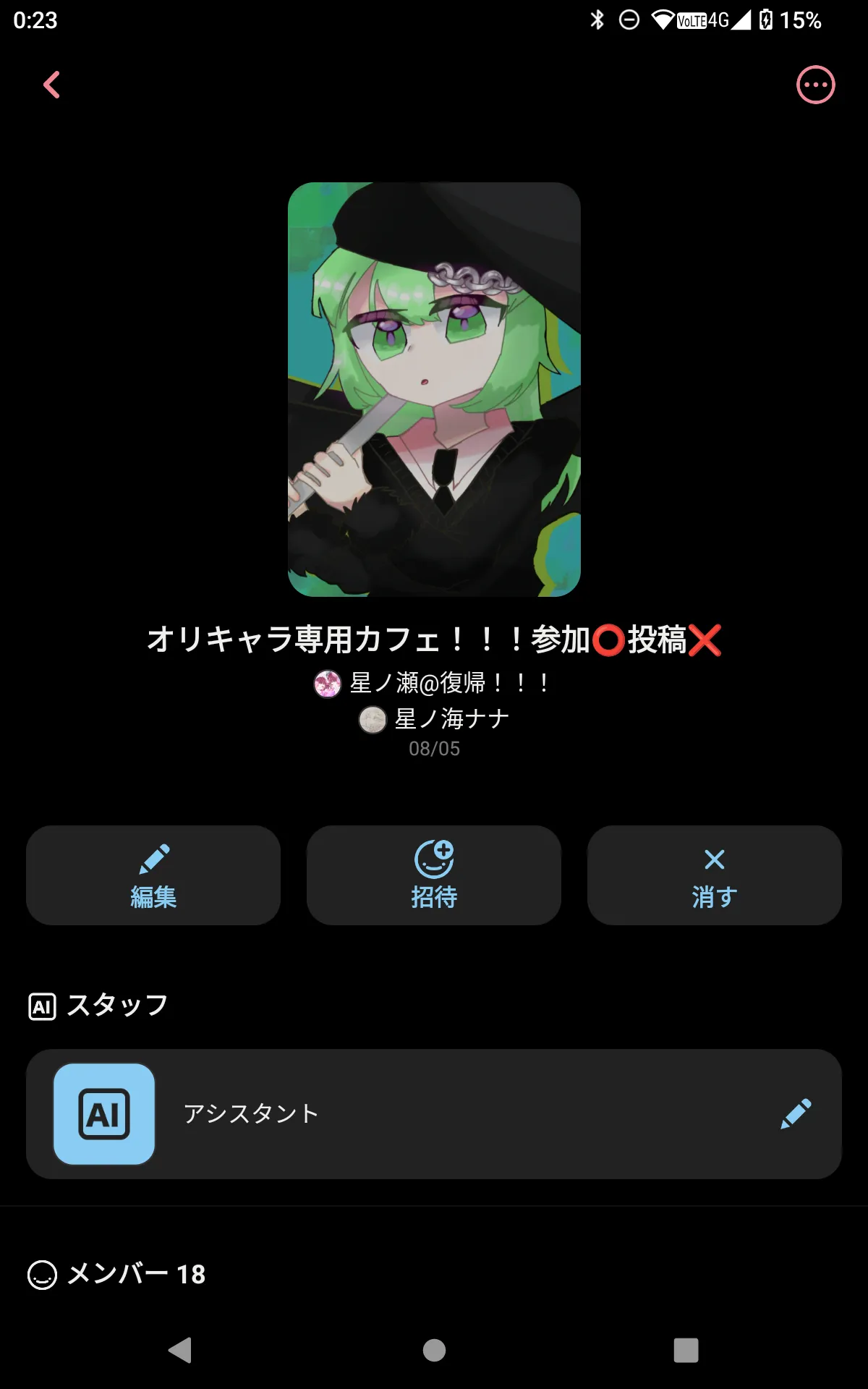View the cafe's cover image
This screenshot has height=1389, width=868.
pos(434,389)
